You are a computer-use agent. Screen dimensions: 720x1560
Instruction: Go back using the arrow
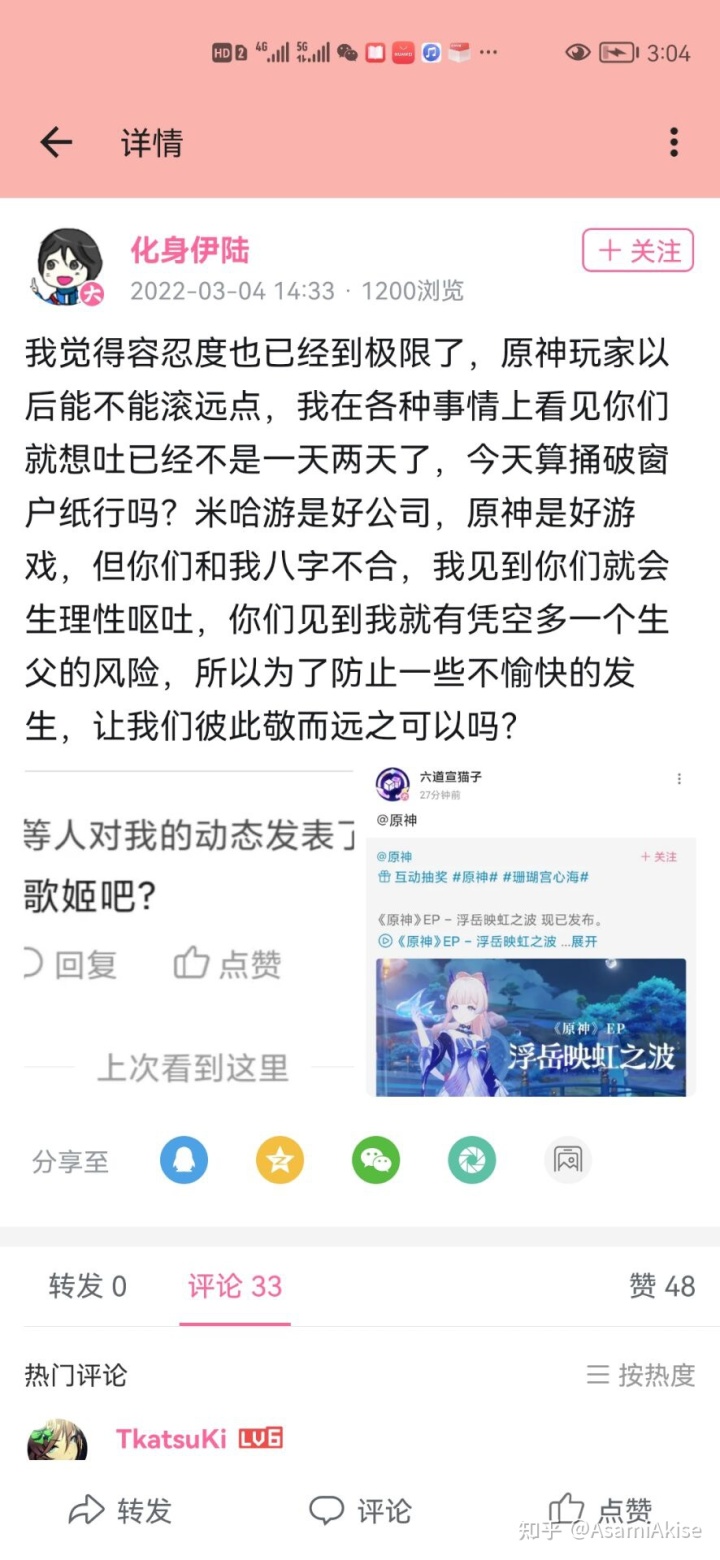click(x=56, y=143)
